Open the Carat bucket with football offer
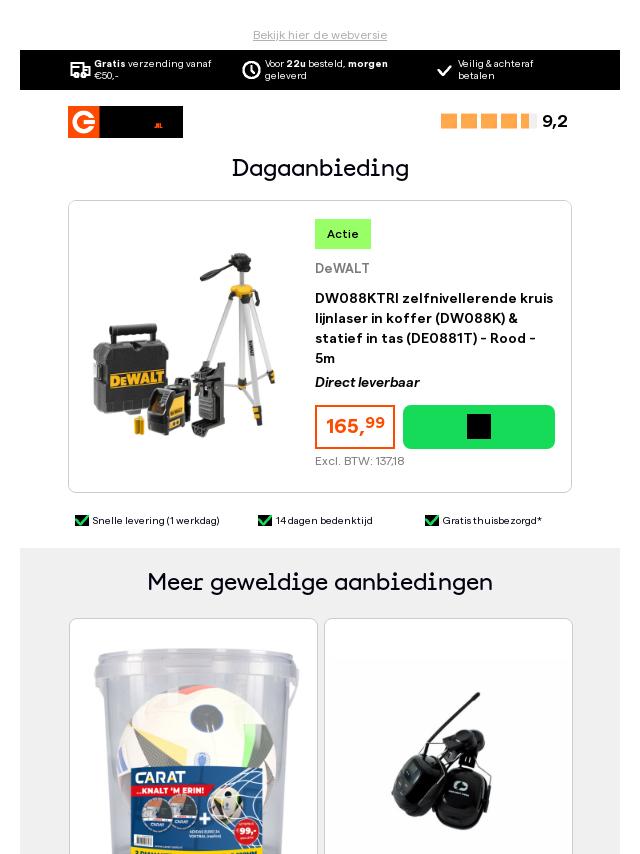The height and width of the screenshot is (854, 640). coord(194,750)
